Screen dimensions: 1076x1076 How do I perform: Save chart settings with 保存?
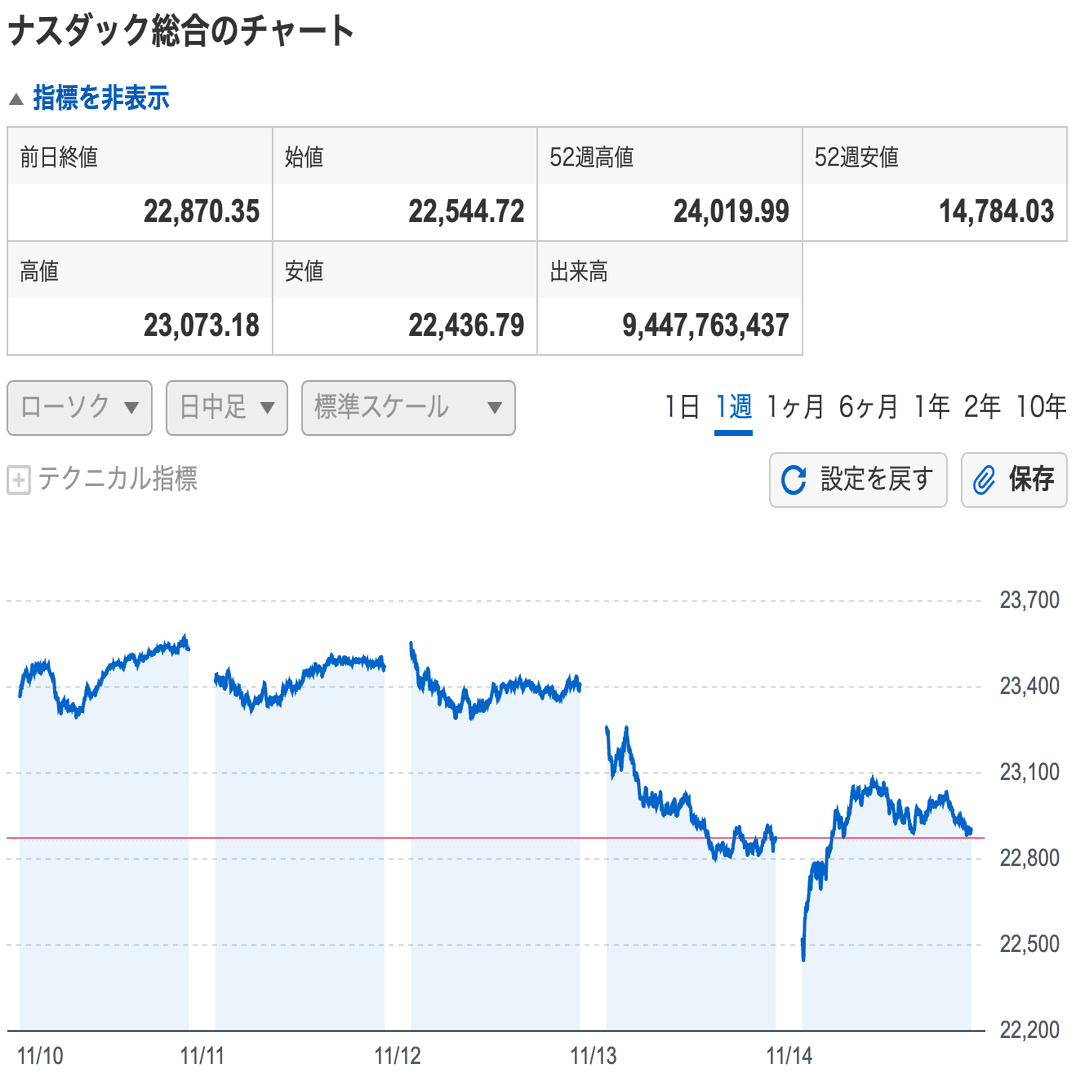pos(1014,480)
